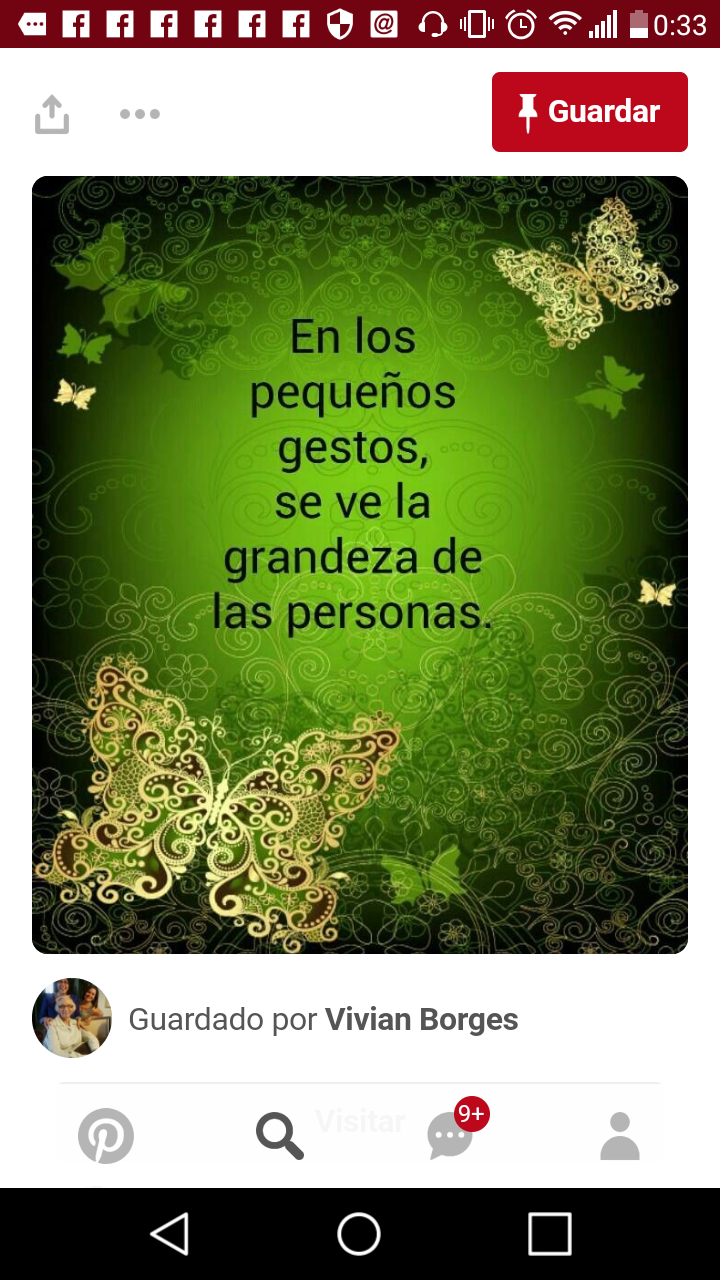The width and height of the screenshot is (720, 1280).
Task: Open Vivian Borges's profile
Action: pos(421,1019)
